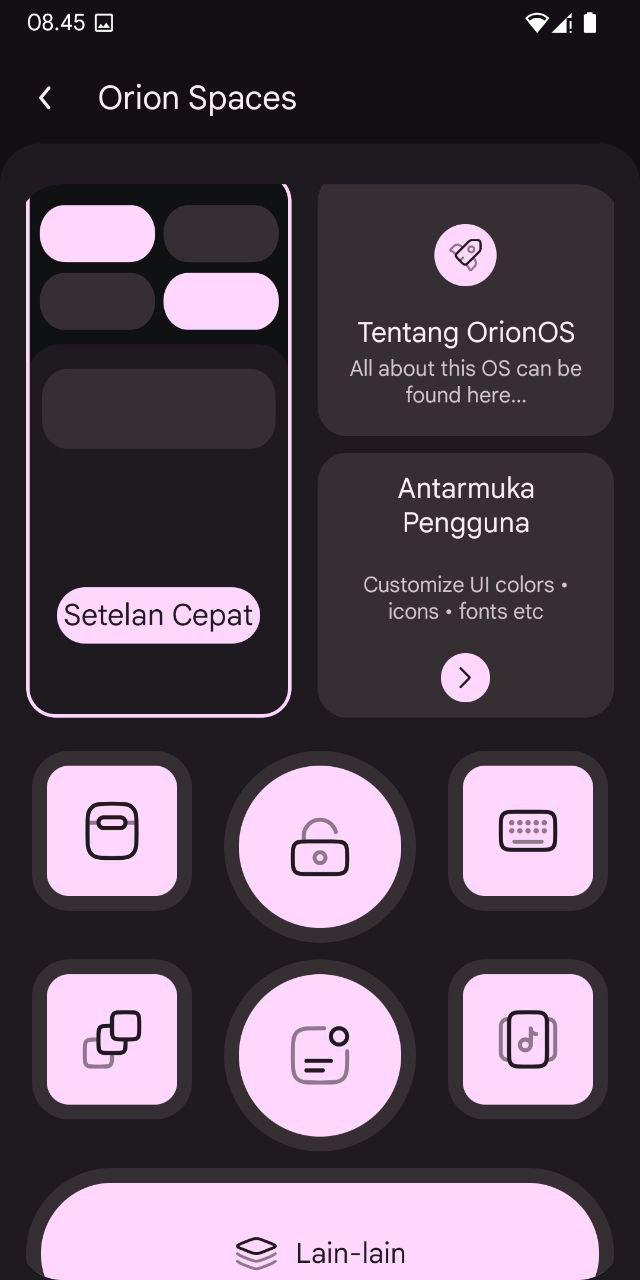
Task: Tap the arrow on Antarmuka Pengguna
Action: pyautogui.click(x=465, y=678)
